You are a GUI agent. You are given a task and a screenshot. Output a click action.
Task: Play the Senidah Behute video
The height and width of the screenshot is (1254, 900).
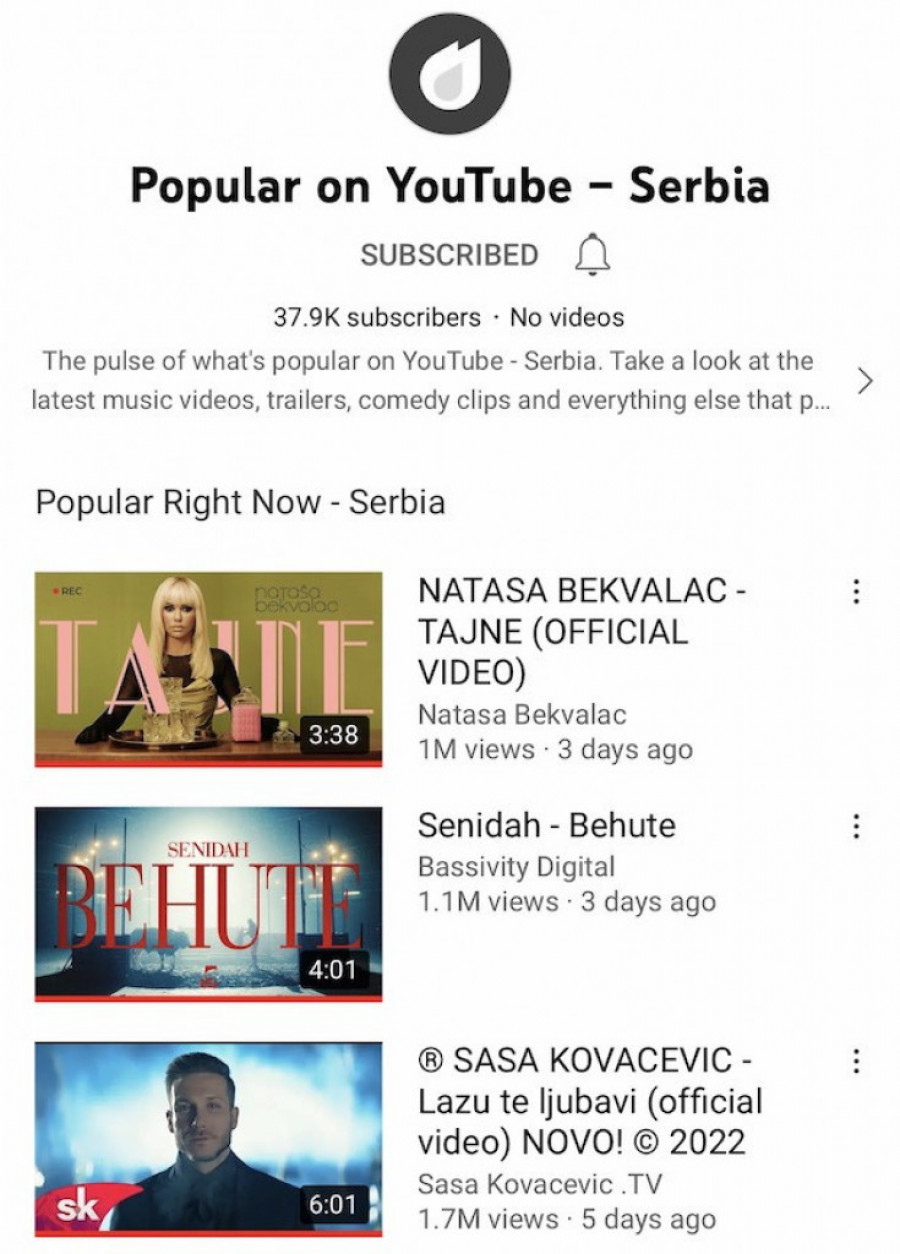(x=208, y=903)
